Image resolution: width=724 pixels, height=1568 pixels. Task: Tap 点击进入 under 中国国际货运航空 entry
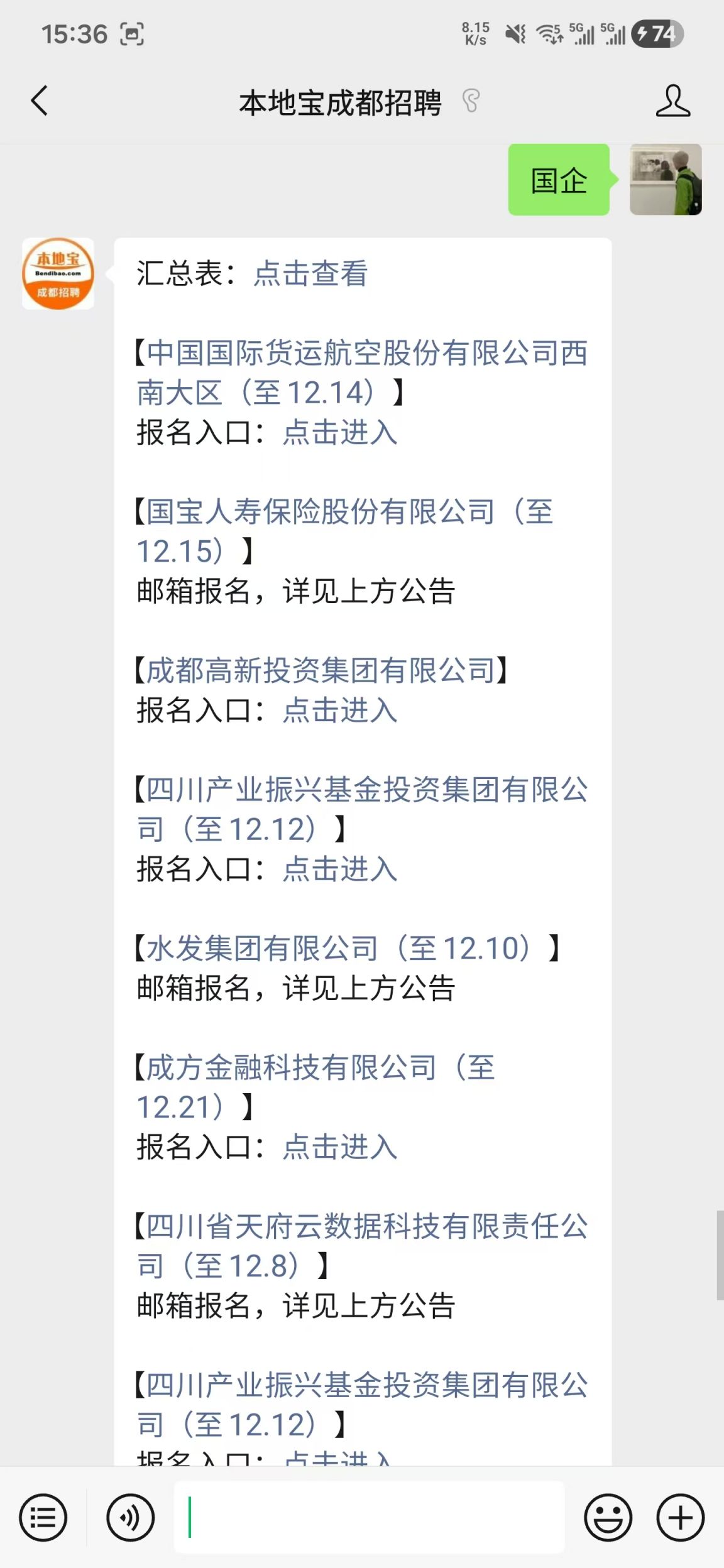[x=339, y=433]
